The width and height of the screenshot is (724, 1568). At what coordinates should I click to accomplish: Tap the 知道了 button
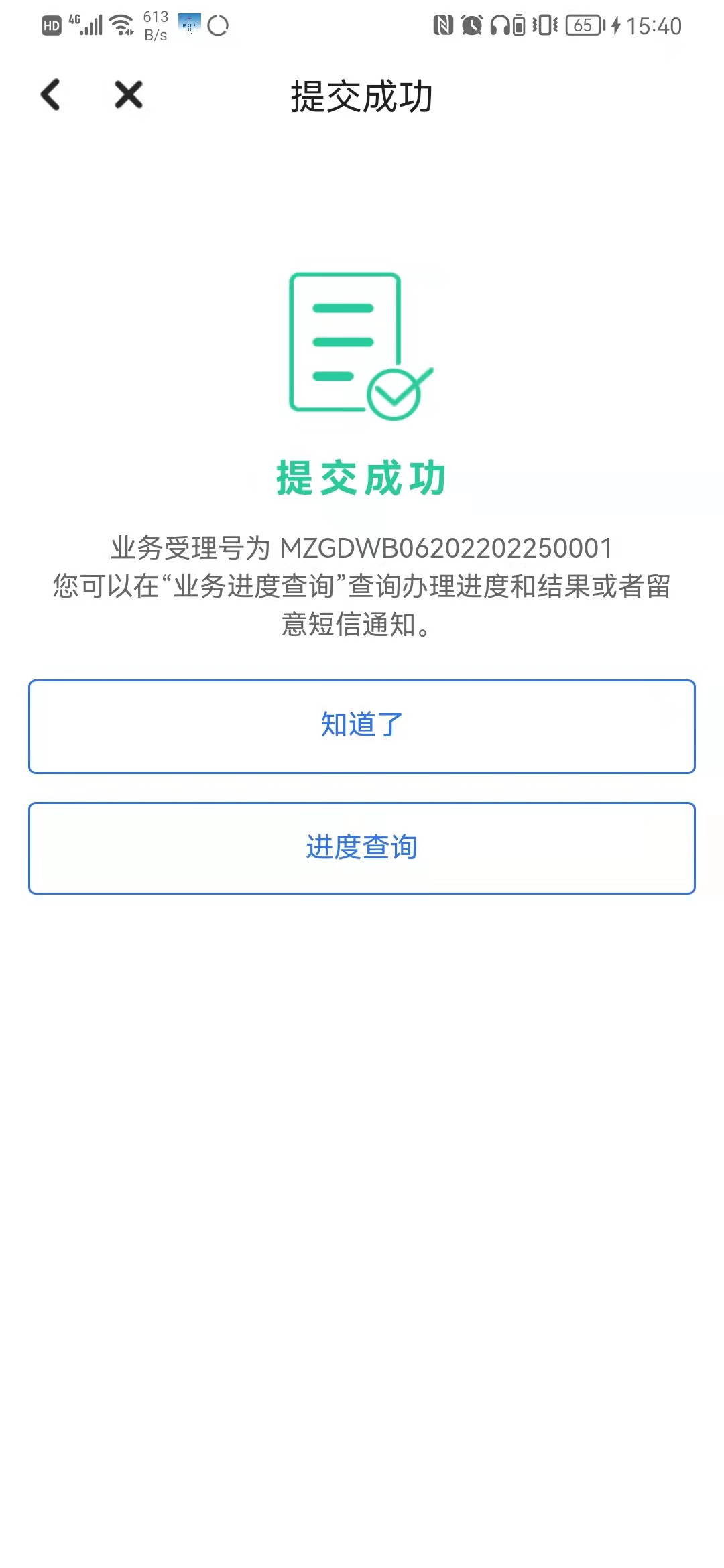tap(361, 726)
